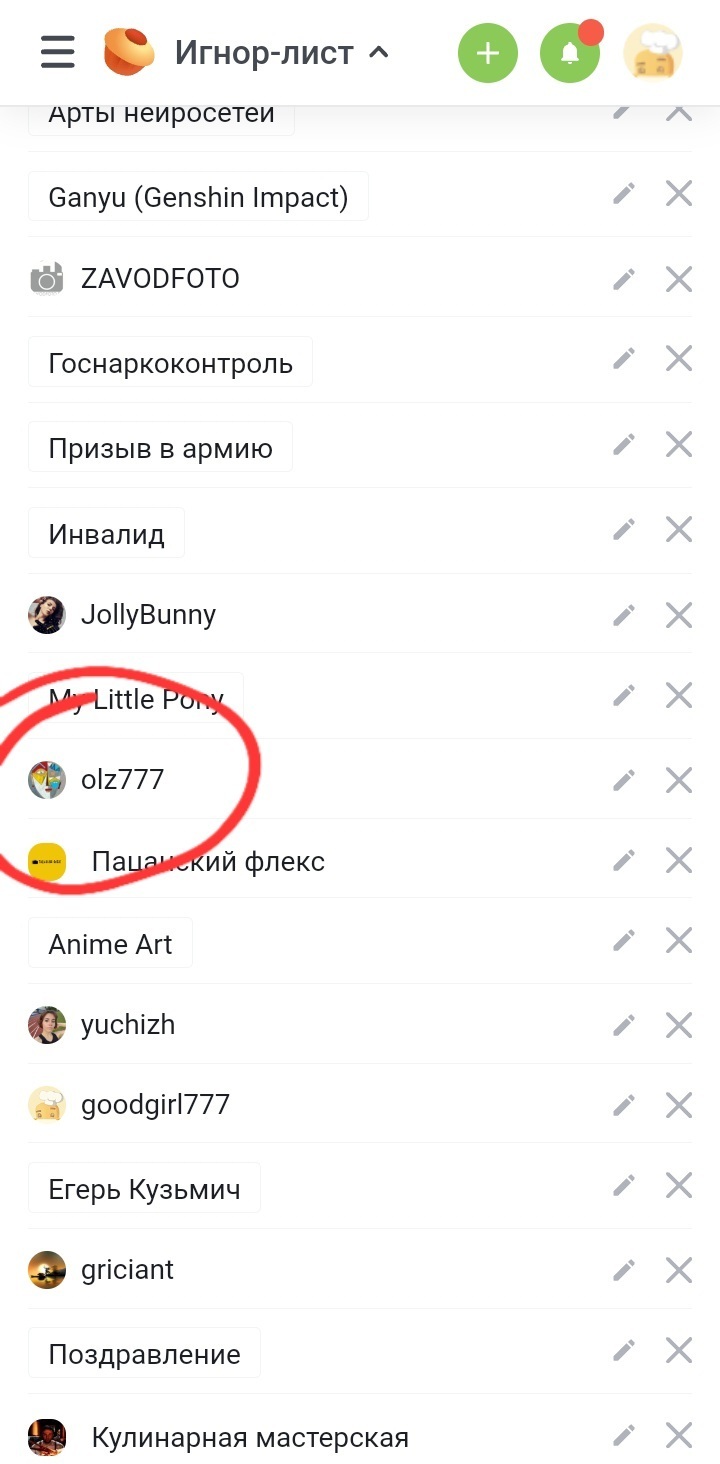720x1464 pixels.
Task: Edit the Призыв в армию entry
Action: [x=624, y=444]
